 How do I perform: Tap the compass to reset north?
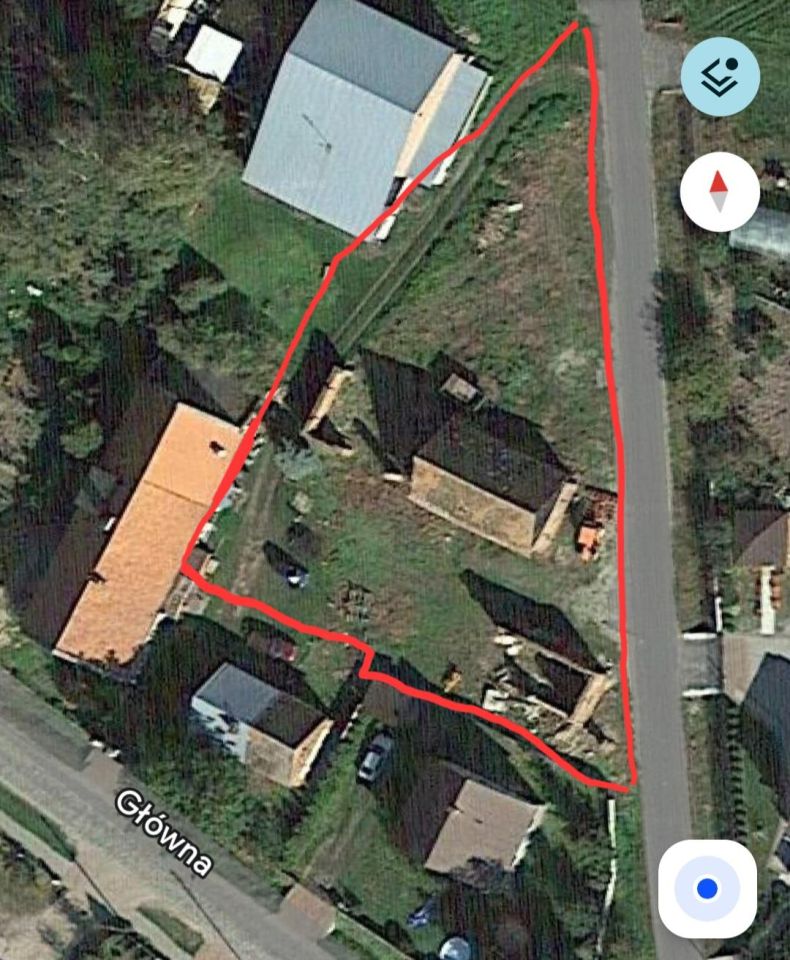click(x=719, y=191)
